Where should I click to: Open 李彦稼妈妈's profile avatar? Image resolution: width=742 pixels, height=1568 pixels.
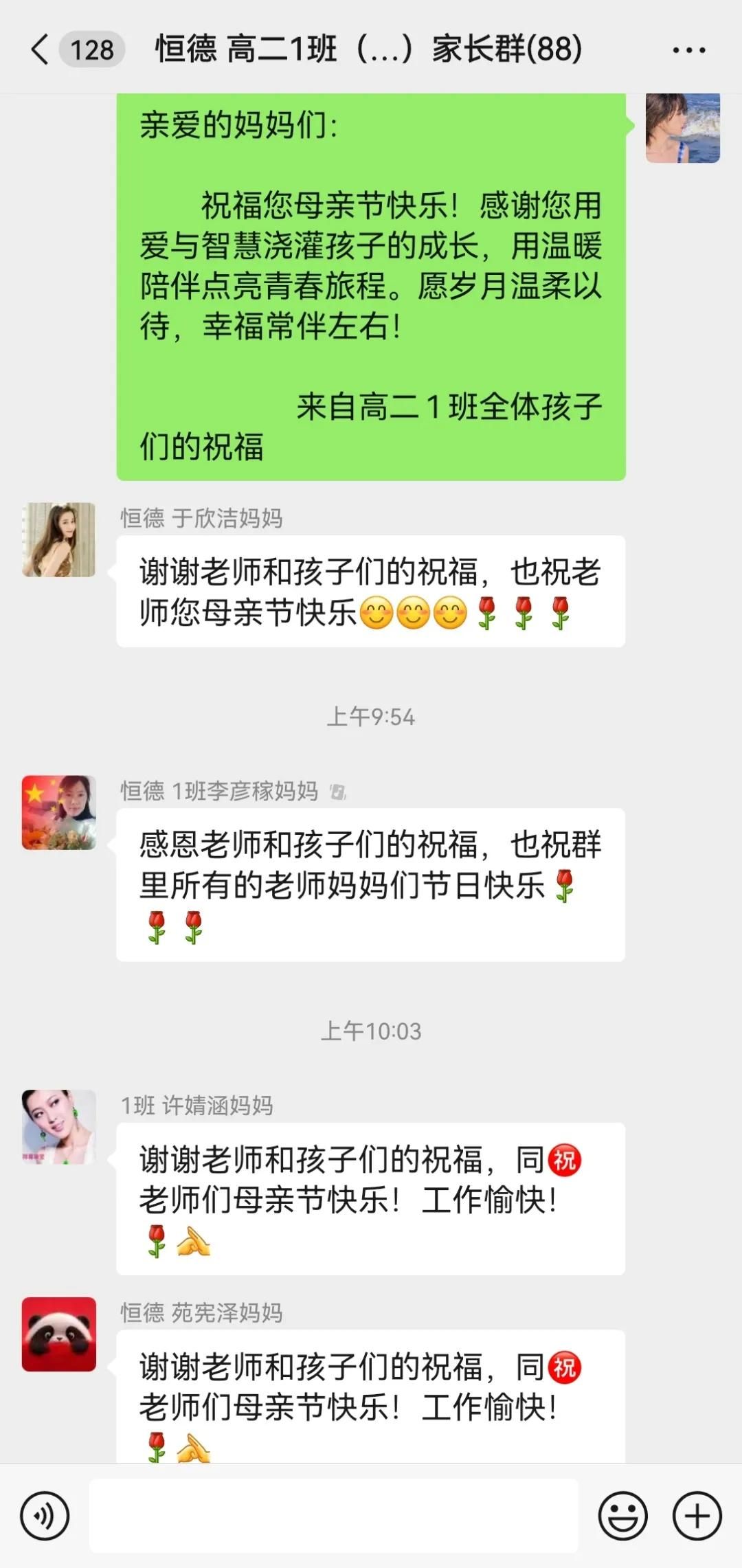(x=59, y=813)
